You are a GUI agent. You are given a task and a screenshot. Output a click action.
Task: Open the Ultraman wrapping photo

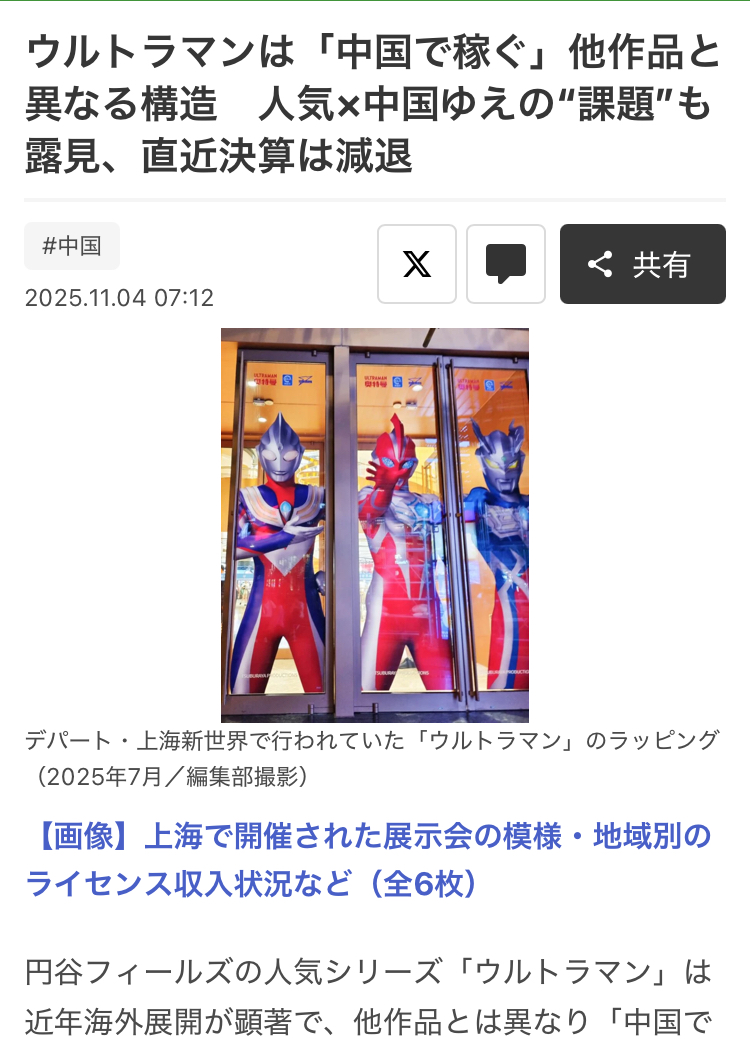pyautogui.click(x=375, y=524)
